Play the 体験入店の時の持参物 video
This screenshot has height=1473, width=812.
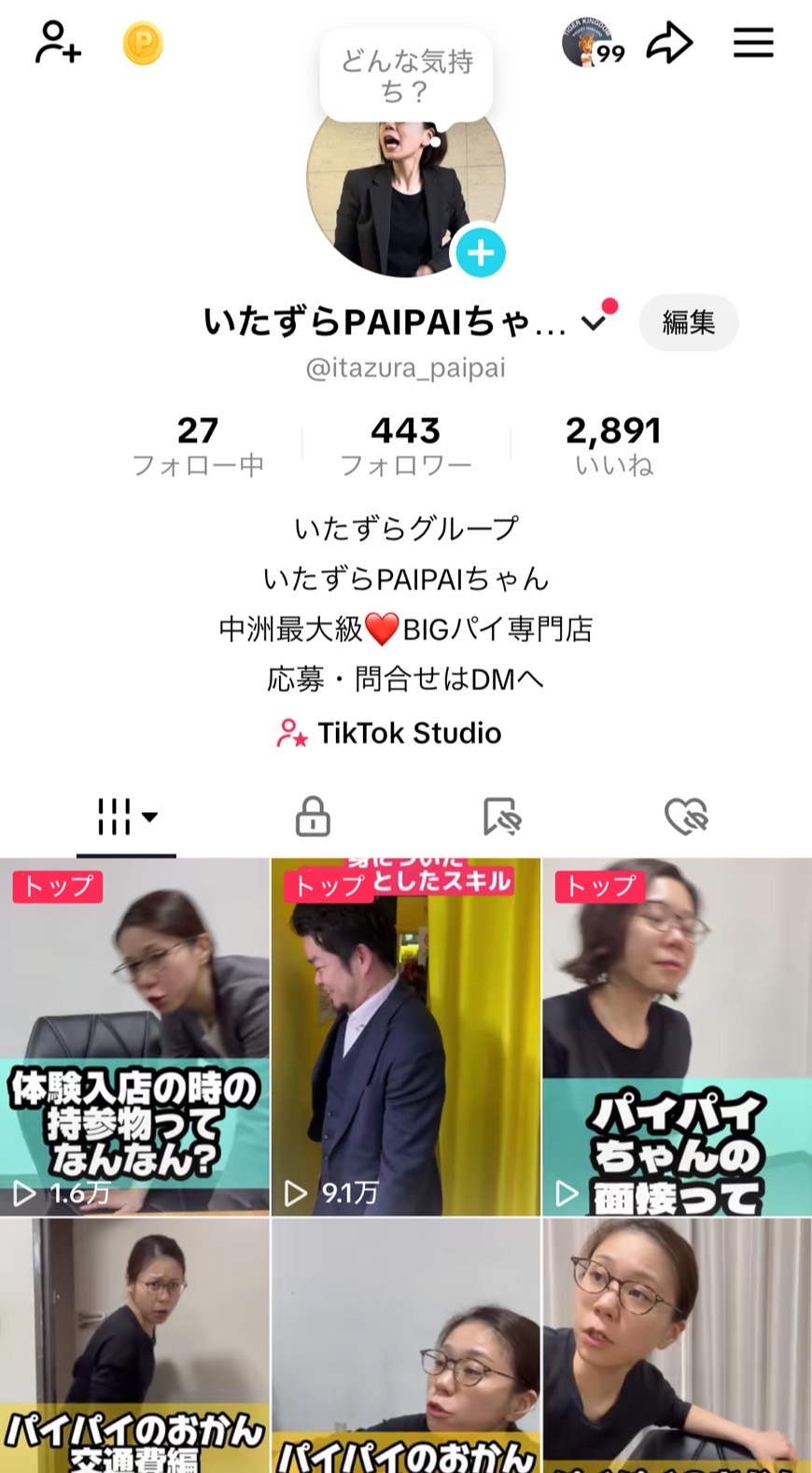click(x=134, y=1036)
